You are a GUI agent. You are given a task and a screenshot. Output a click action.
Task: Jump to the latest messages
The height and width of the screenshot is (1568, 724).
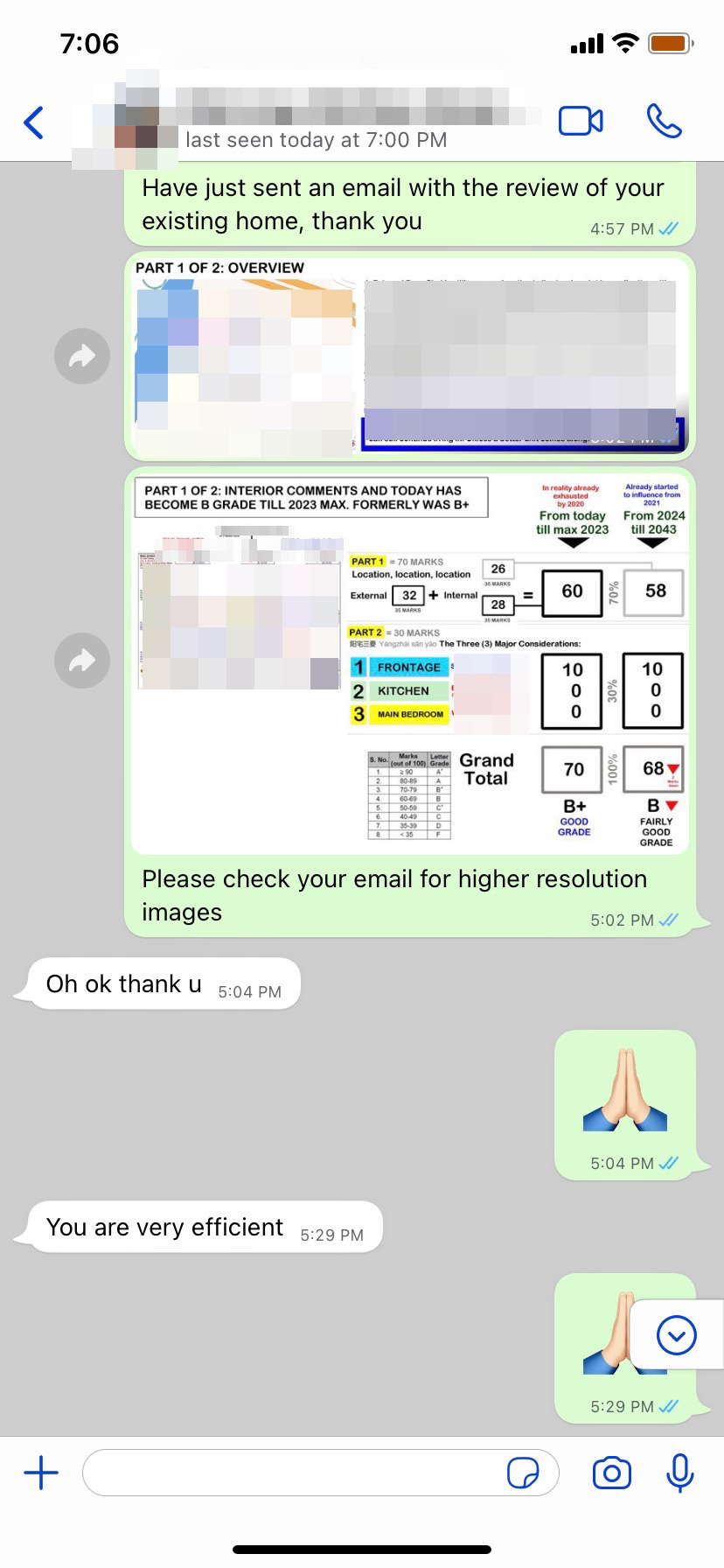point(676,1335)
